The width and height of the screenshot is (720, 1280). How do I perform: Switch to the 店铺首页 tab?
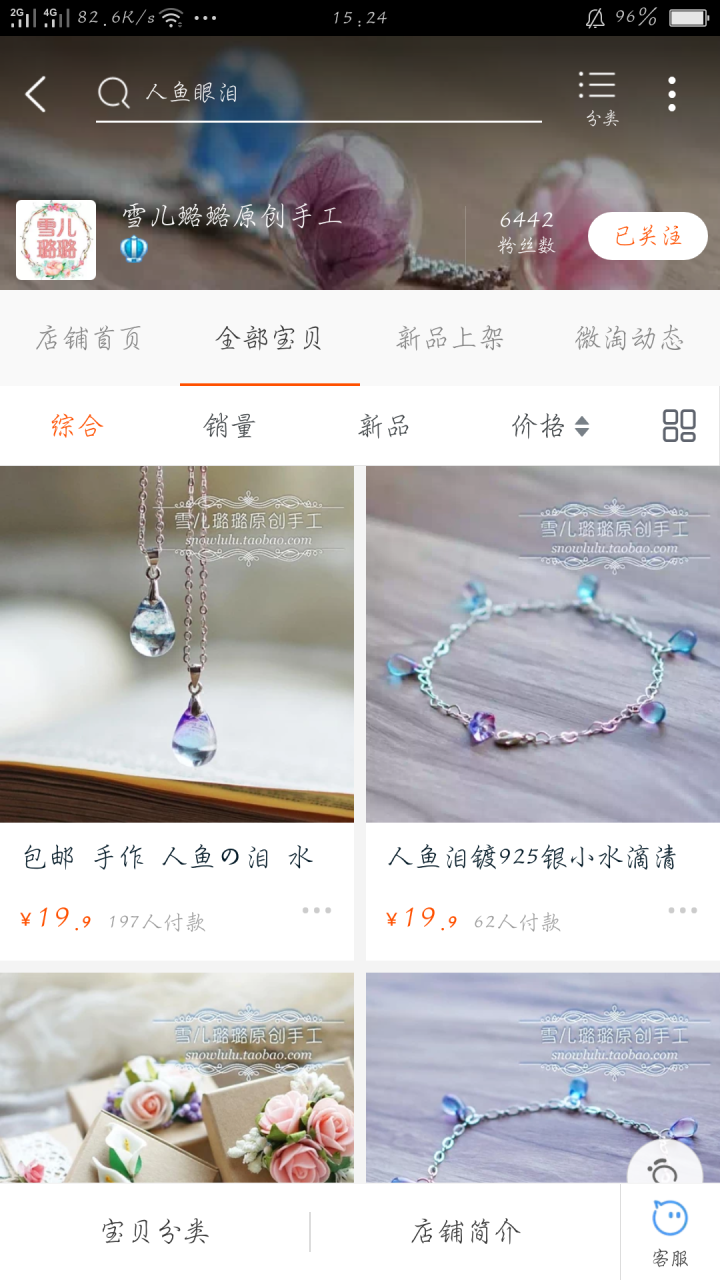pyautogui.click(x=89, y=338)
